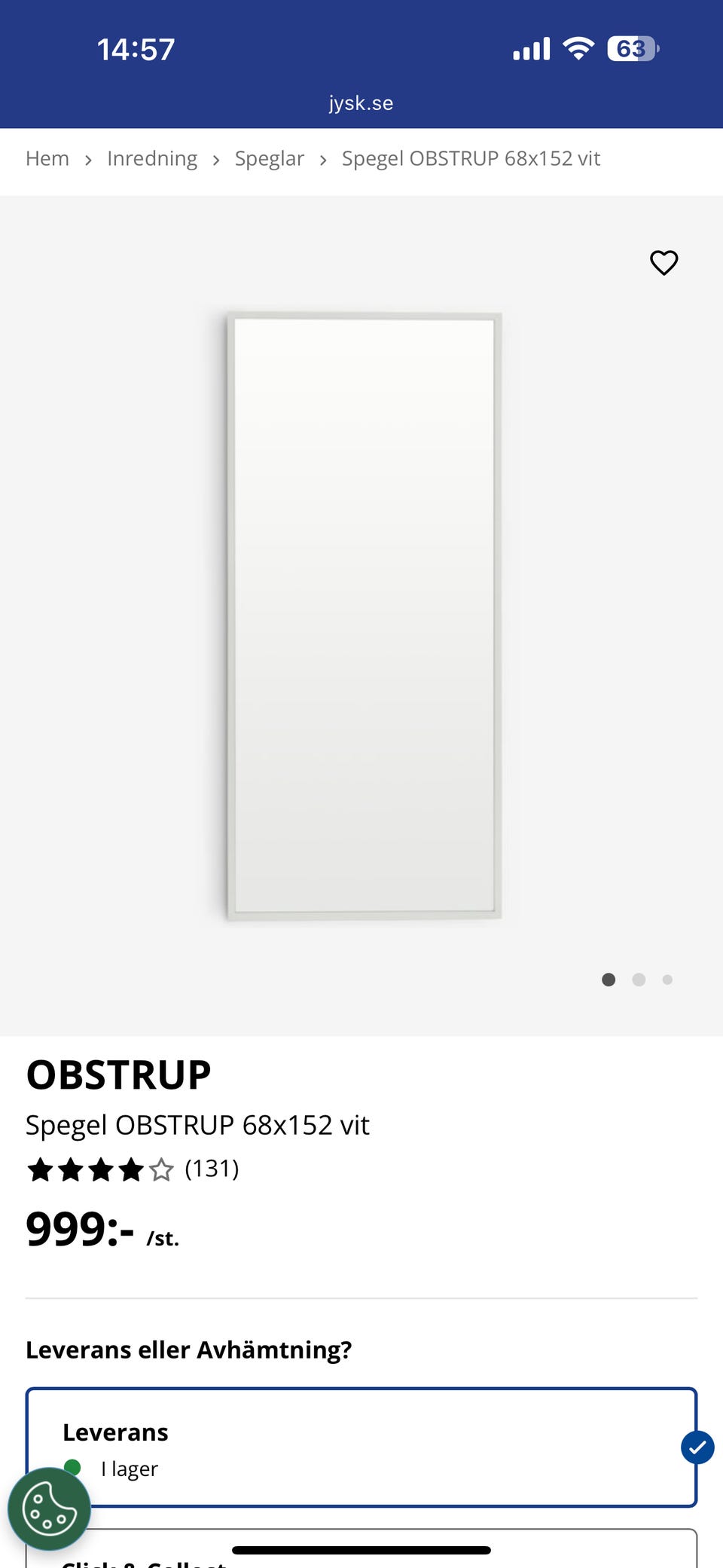The height and width of the screenshot is (1568, 723).
Task: Open the Inredning breadcrumb category
Action: pos(152,159)
